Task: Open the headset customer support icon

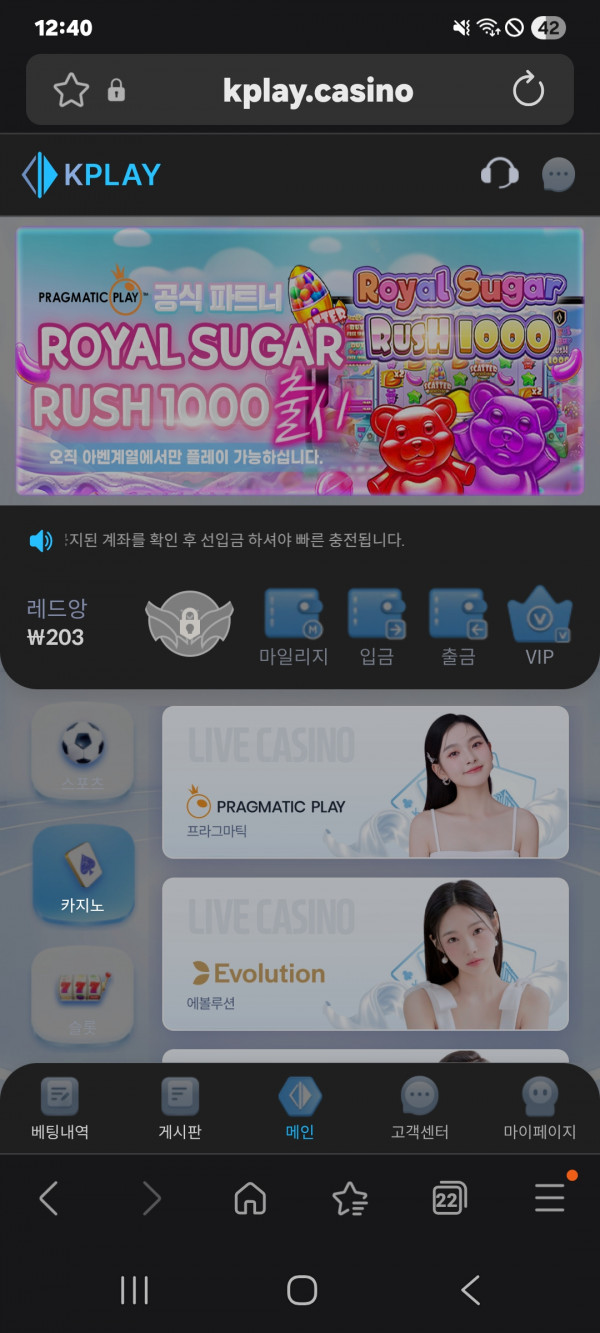Action: [499, 174]
